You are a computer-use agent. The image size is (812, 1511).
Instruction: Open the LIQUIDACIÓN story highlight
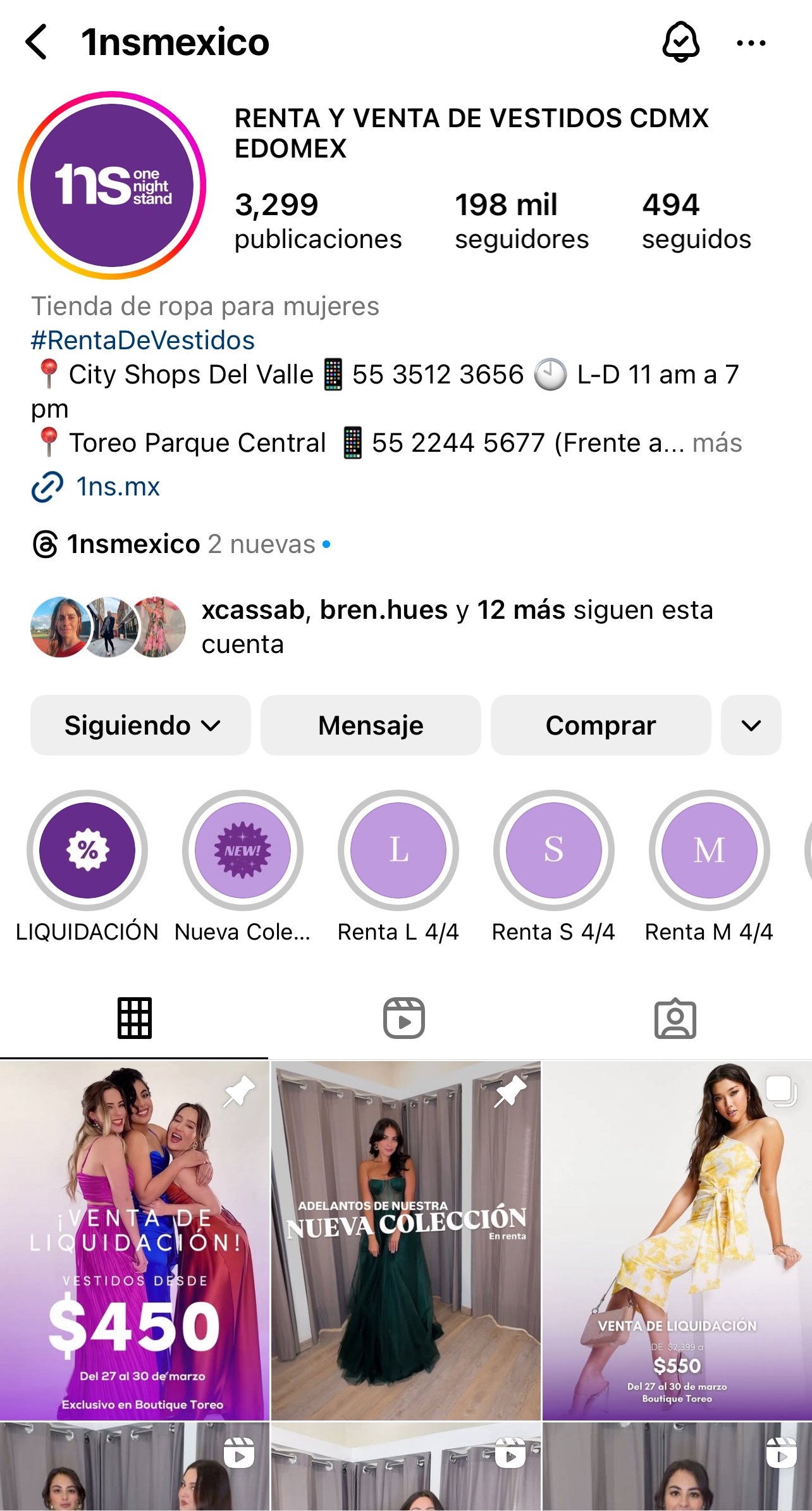point(89,851)
